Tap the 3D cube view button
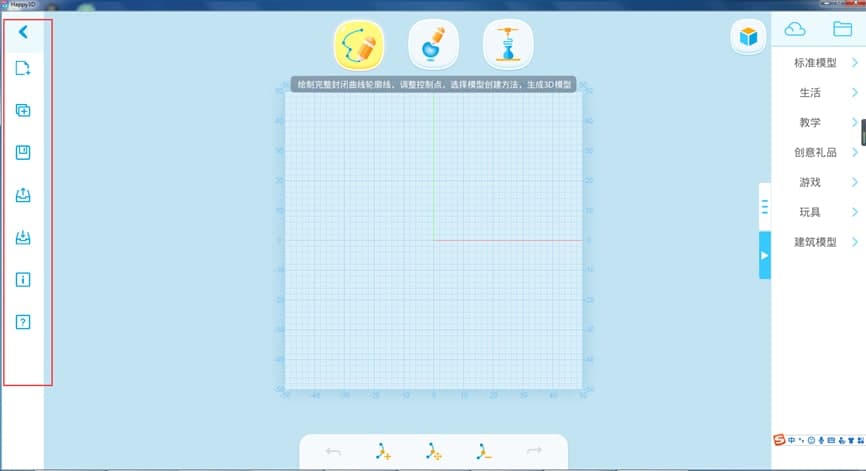 point(747,38)
